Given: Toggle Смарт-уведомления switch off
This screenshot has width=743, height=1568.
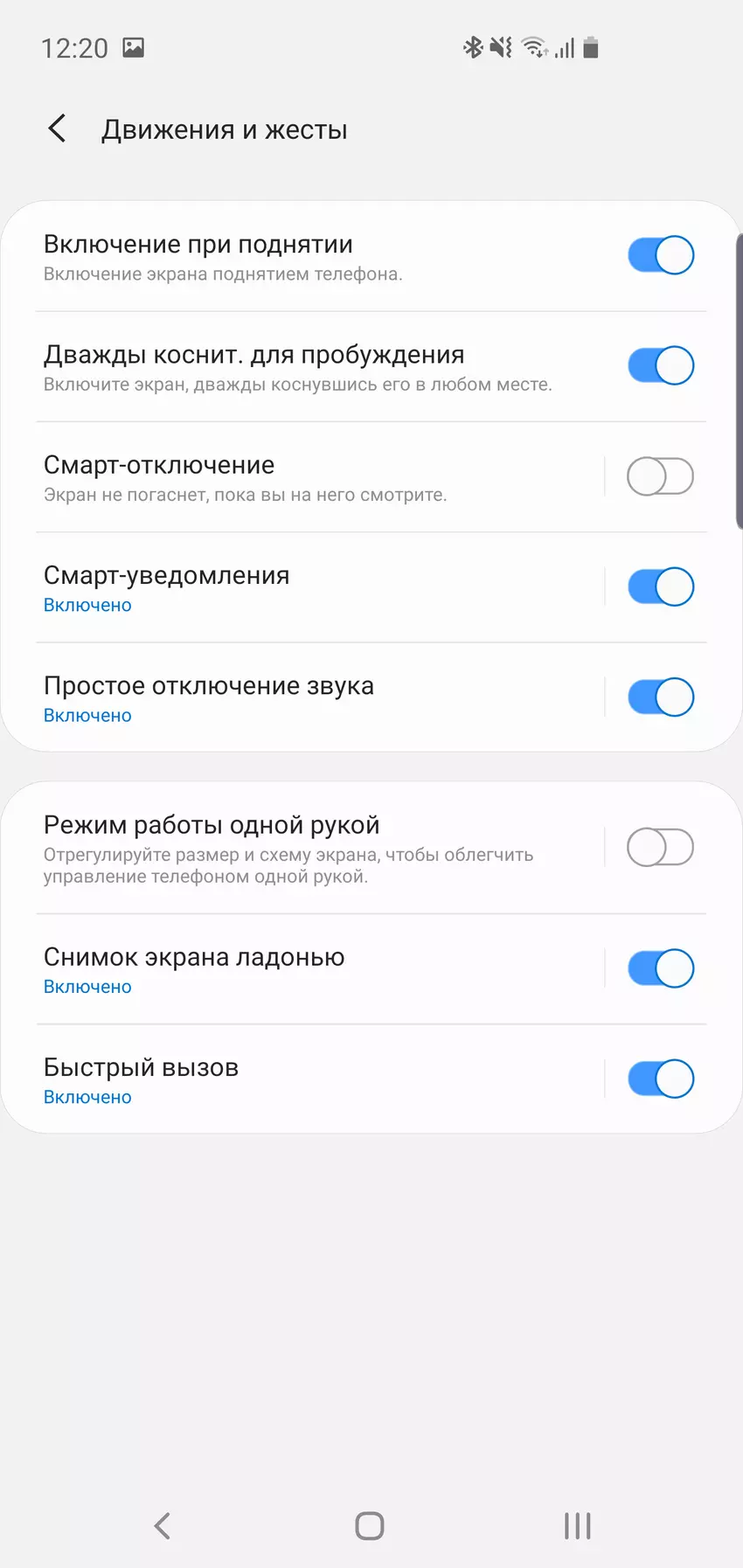Looking at the screenshot, I should pos(660,586).
